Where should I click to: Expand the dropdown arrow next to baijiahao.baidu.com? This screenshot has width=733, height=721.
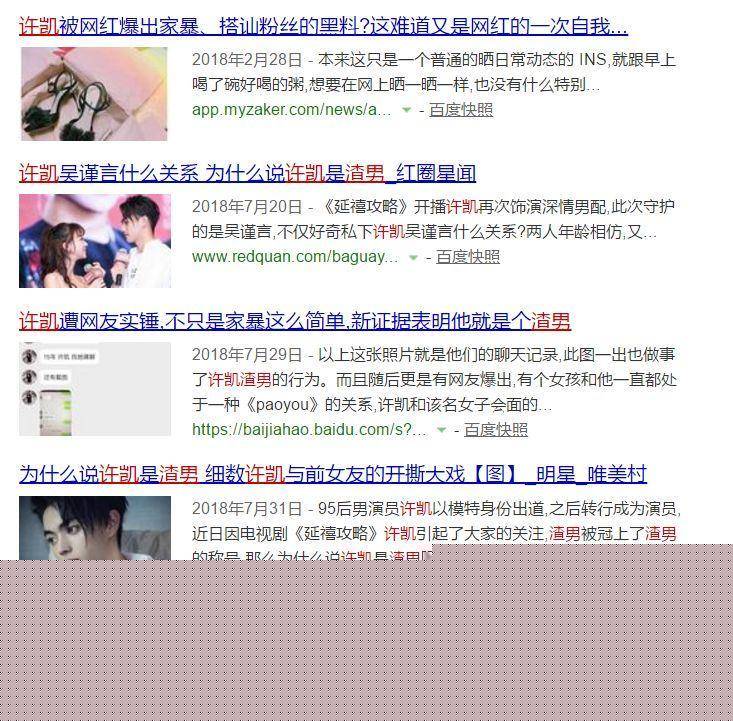click(x=442, y=430)
